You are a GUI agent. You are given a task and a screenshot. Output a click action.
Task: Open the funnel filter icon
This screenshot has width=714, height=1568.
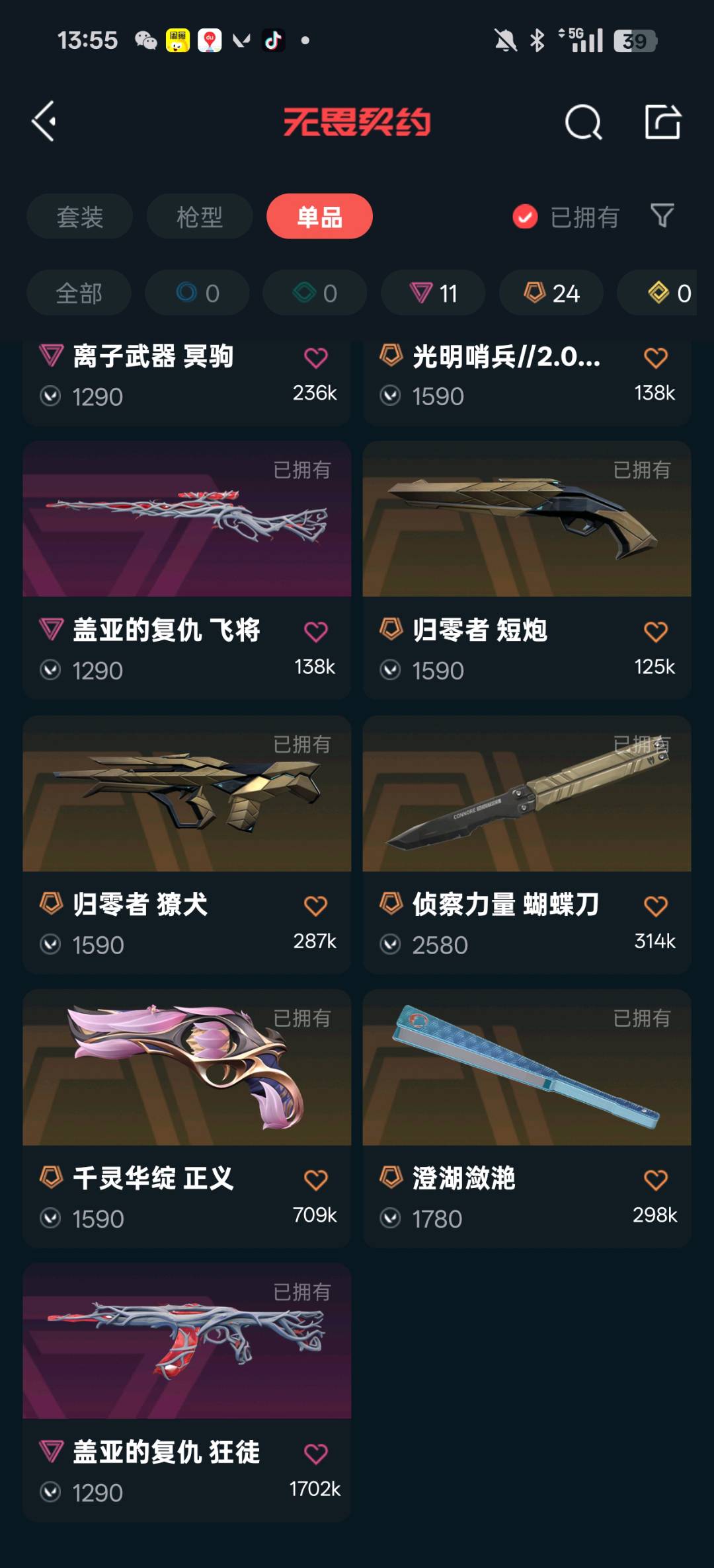[x=662, y=216]
